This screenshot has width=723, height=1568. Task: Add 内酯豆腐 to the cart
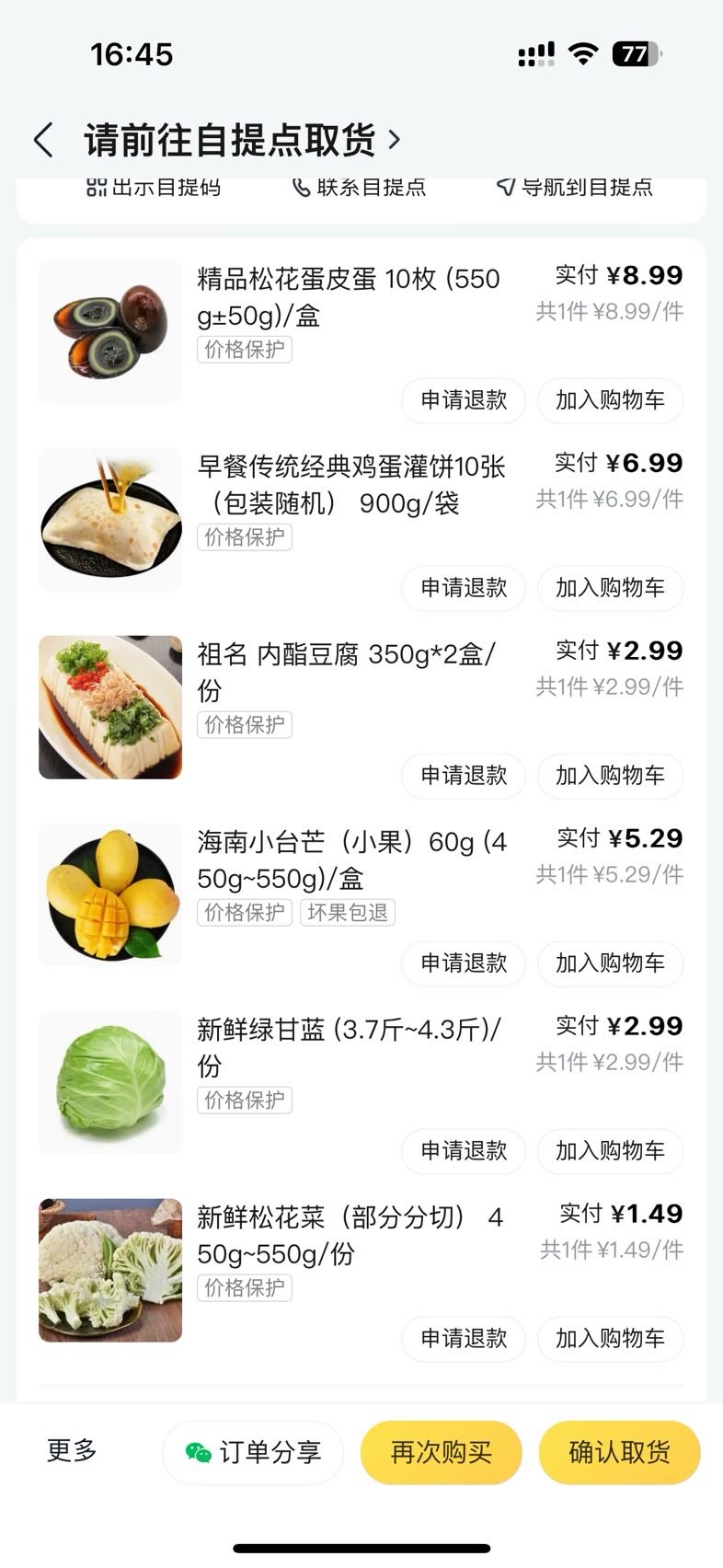[610, 776]
